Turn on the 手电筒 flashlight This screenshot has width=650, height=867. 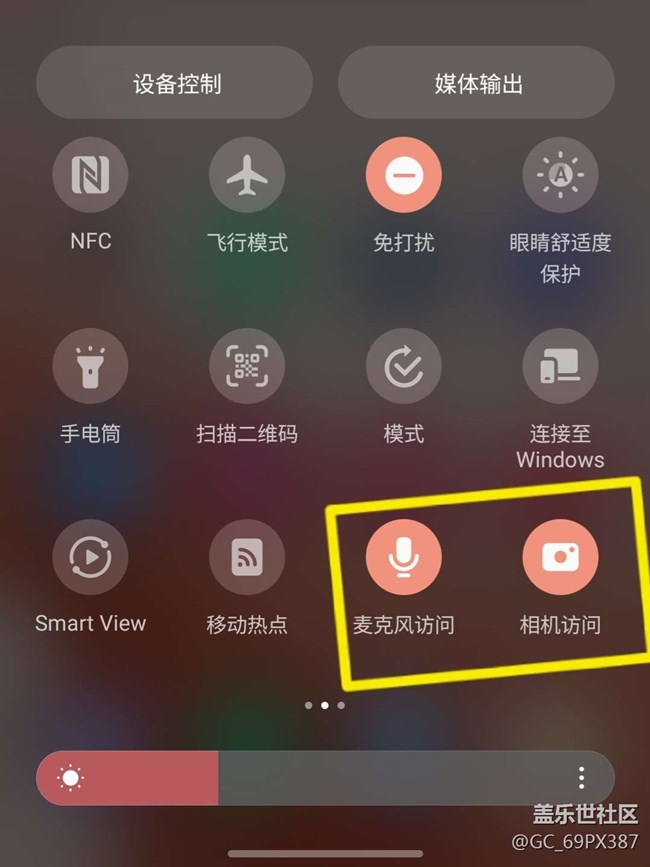point(90,366)
